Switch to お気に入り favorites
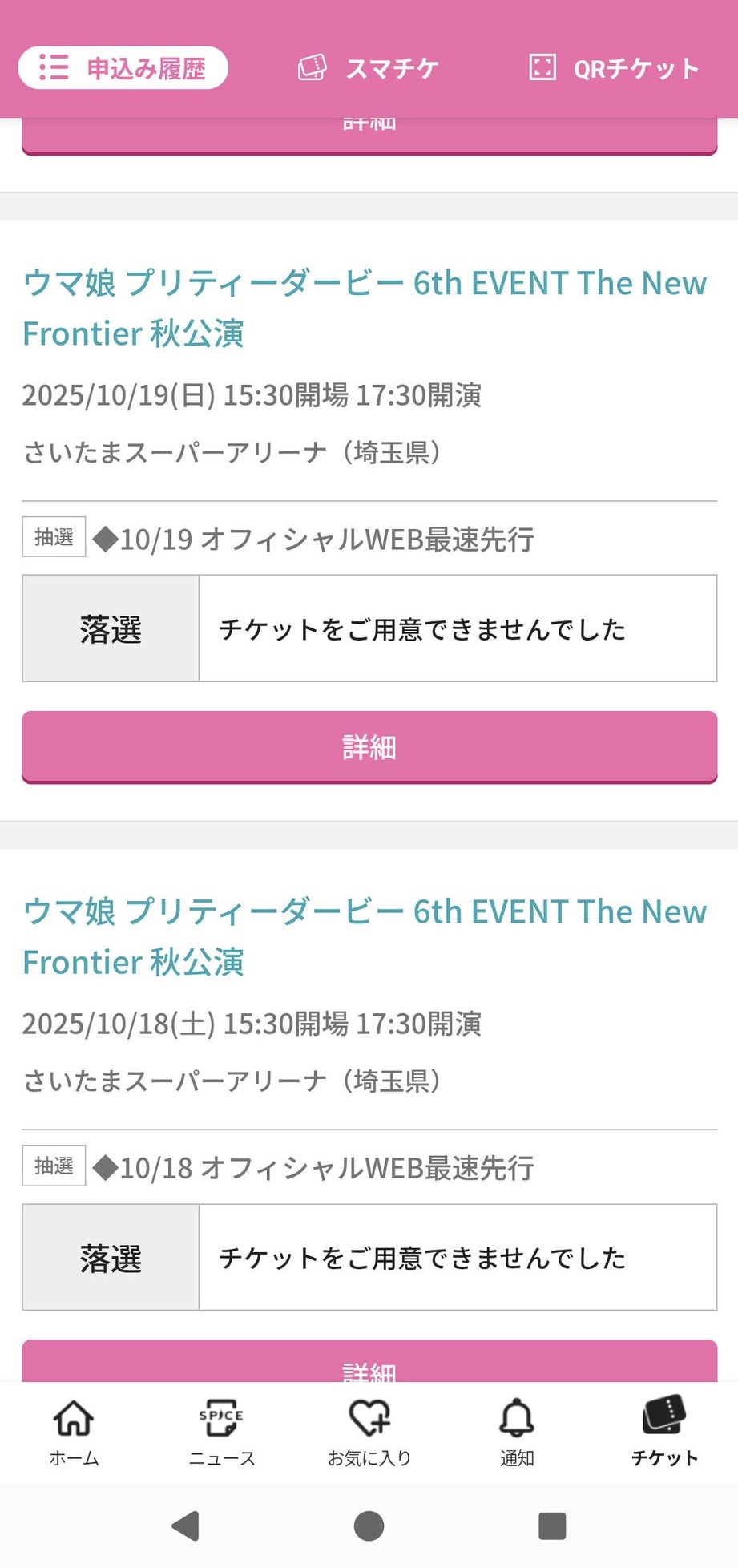Screen dimensions: 738x1568 pos(369,1433)
